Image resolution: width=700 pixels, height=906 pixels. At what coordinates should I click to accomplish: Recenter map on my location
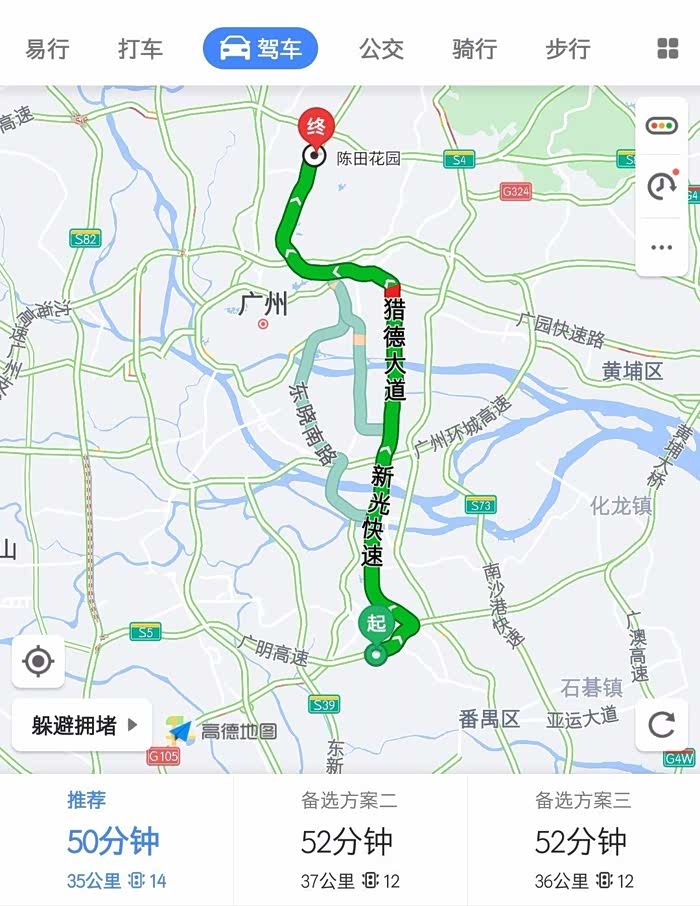point(38,662)
